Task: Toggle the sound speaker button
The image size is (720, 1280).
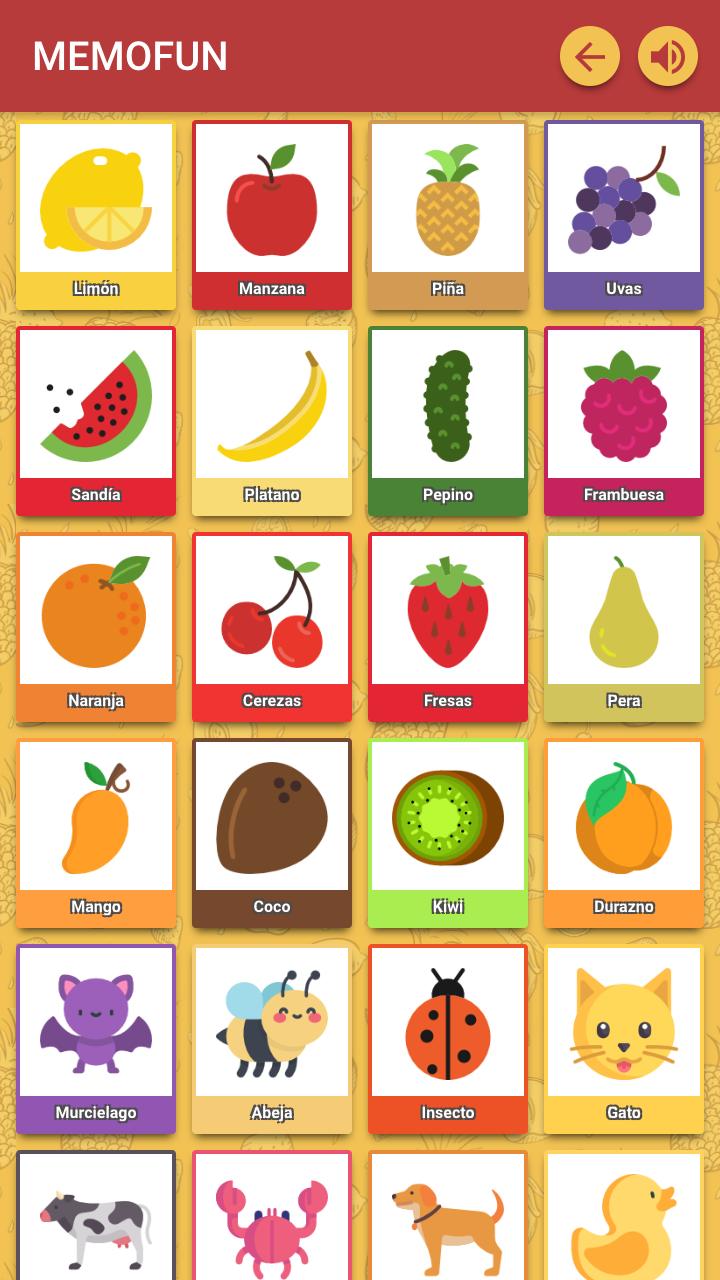Action: pos(668,56)
